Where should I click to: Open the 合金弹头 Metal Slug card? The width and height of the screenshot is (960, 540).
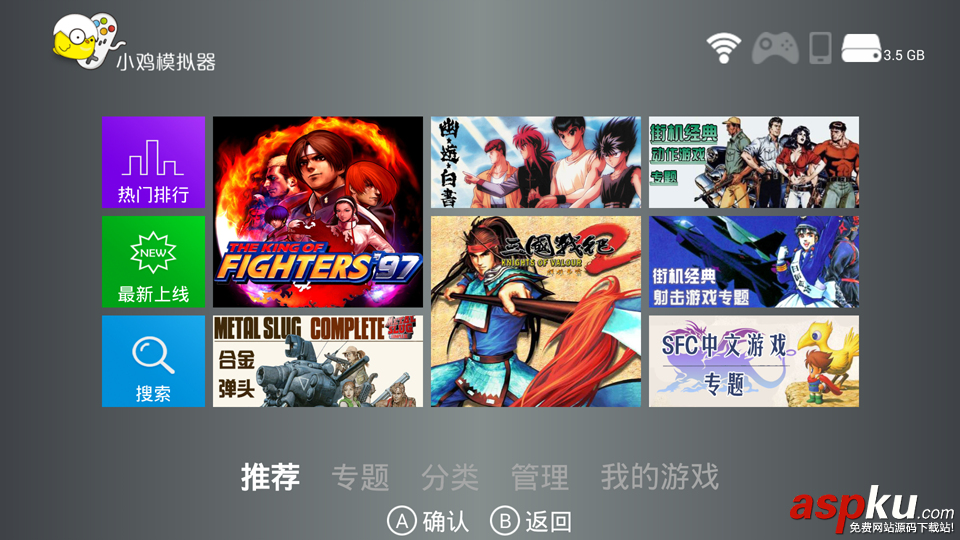point(318,361)
